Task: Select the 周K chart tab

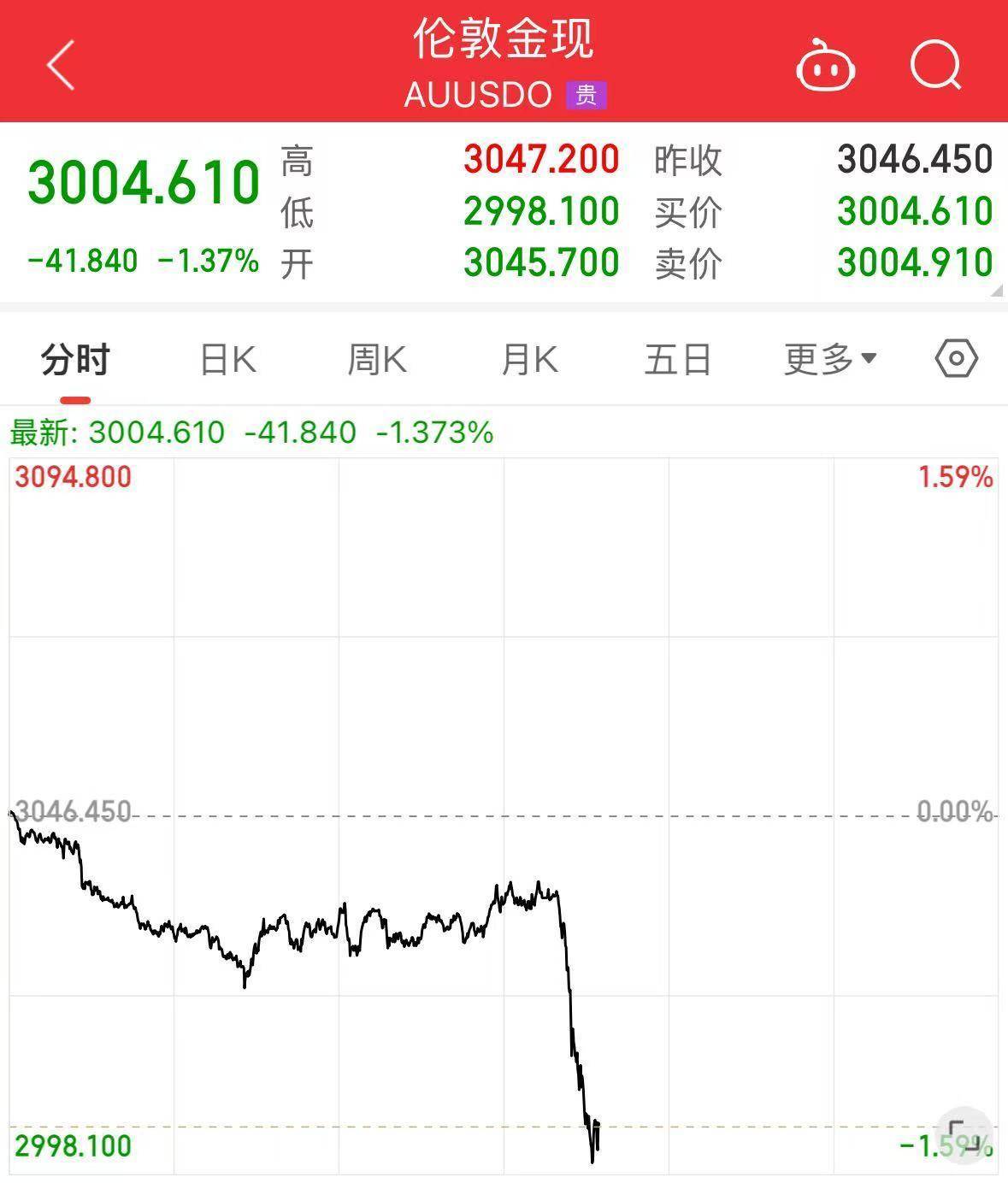Action: tap(377, 360)
